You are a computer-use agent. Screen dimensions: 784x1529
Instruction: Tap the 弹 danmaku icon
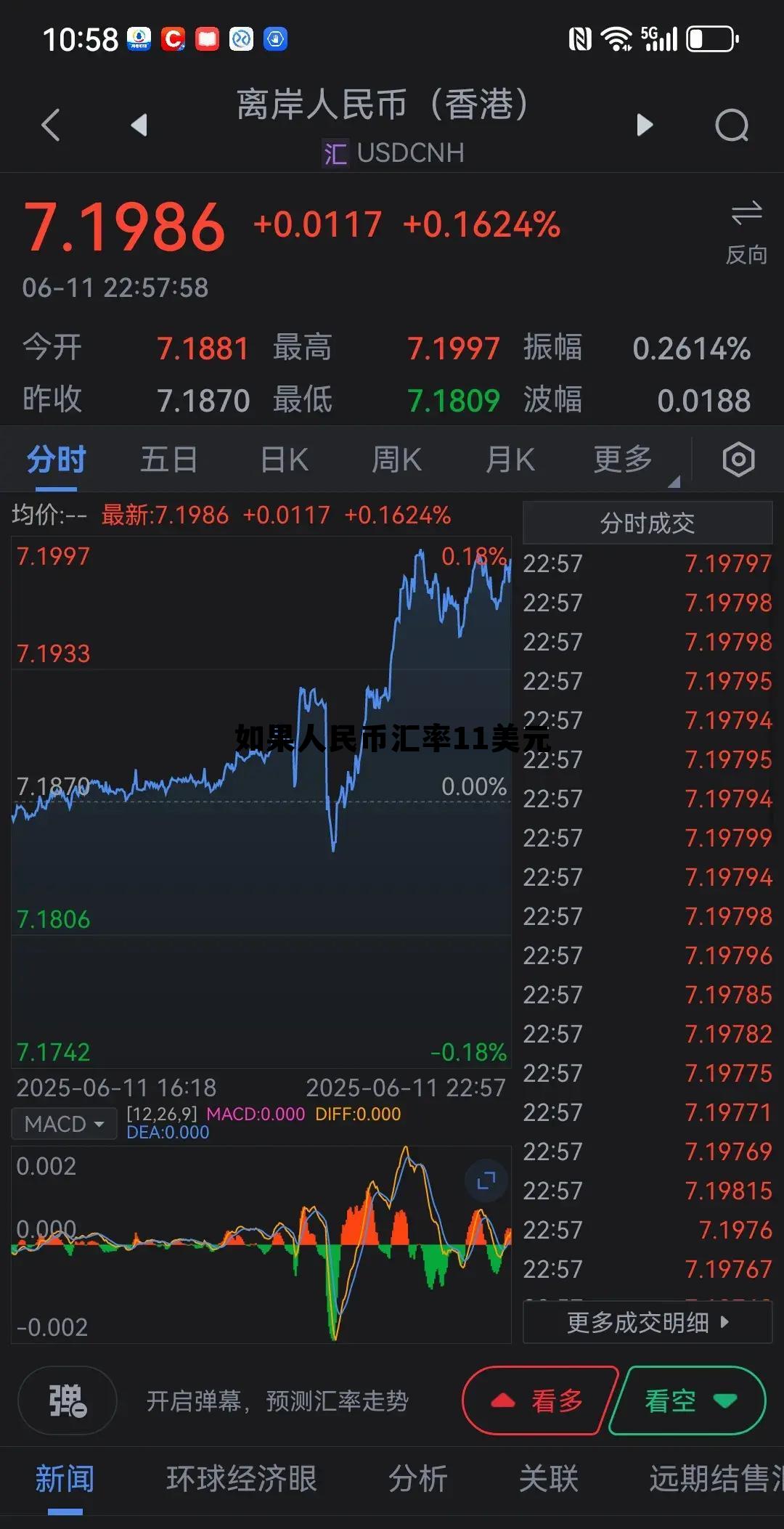[x=67, y=1401]
